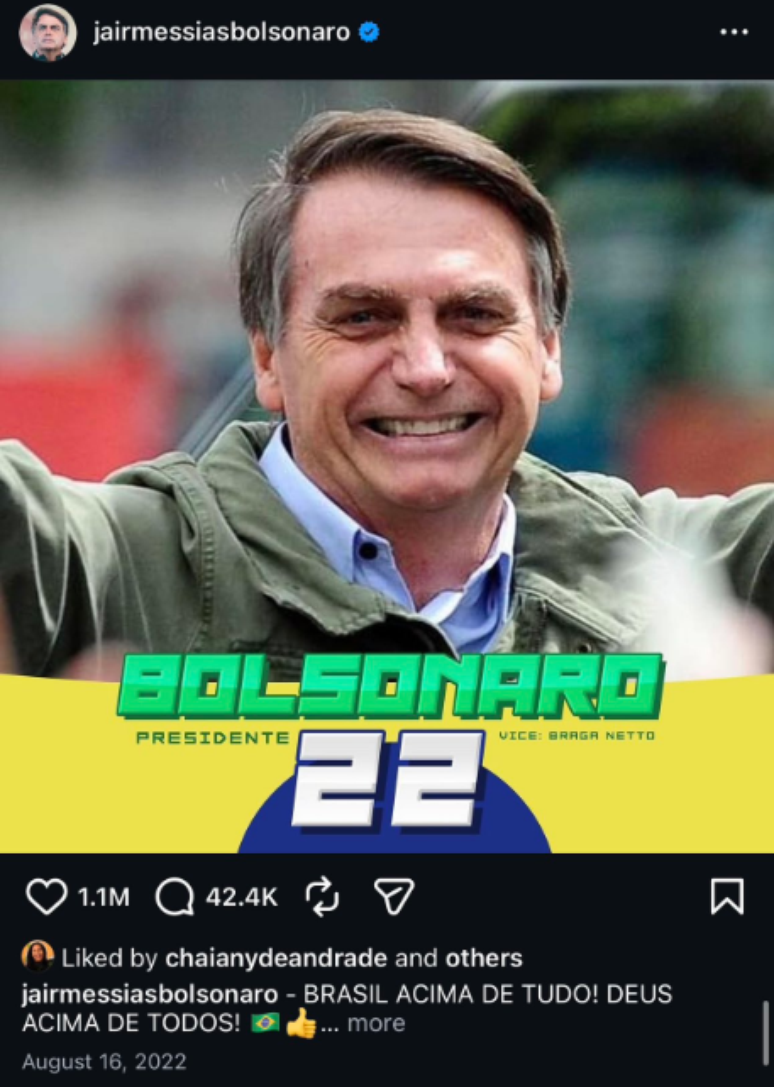The height and width of the screenshot is (1087, 774).
Task: Like this post with the heart icon
Action: (46, 896)
